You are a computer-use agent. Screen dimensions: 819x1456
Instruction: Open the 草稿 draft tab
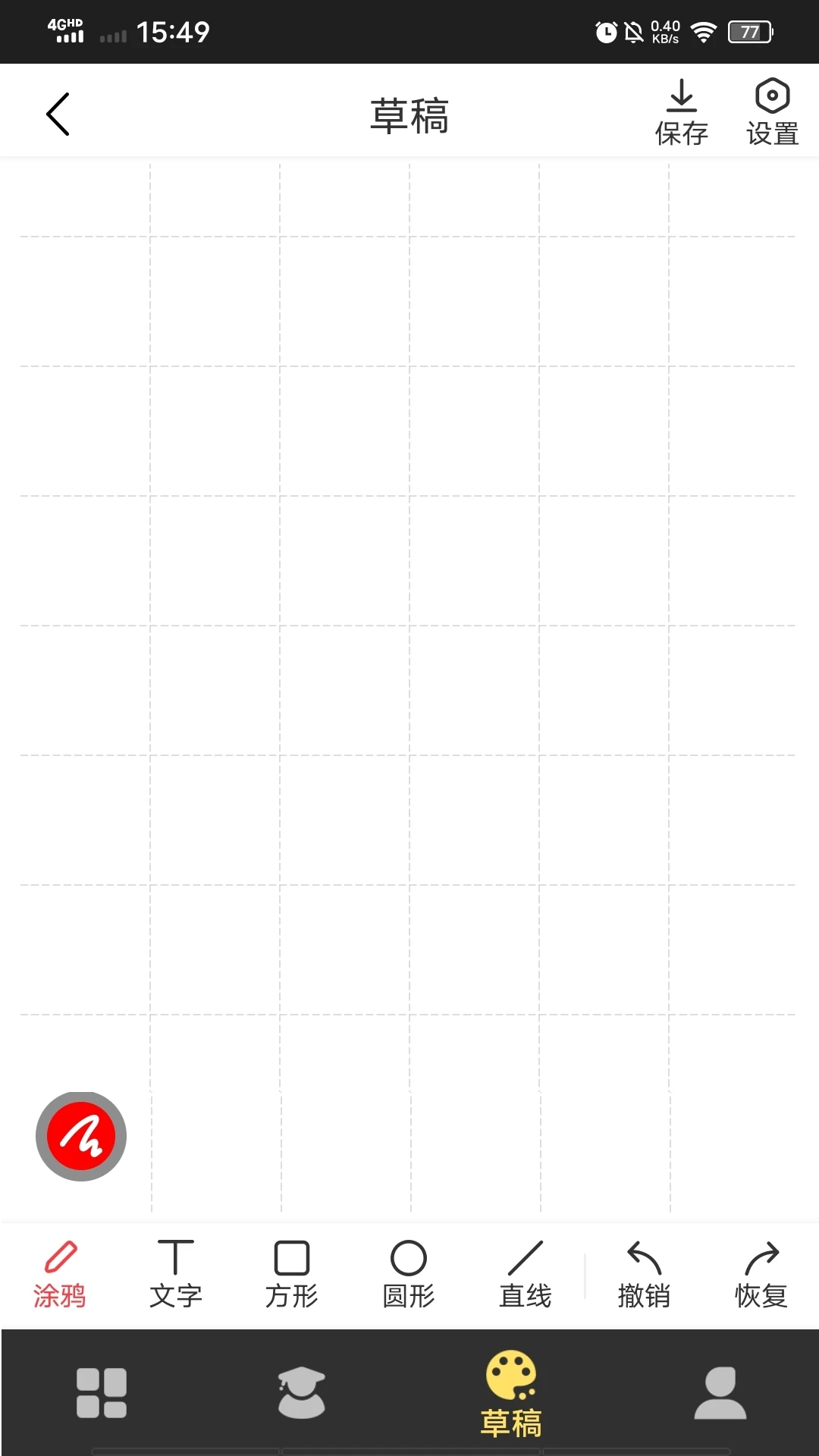511,1394
